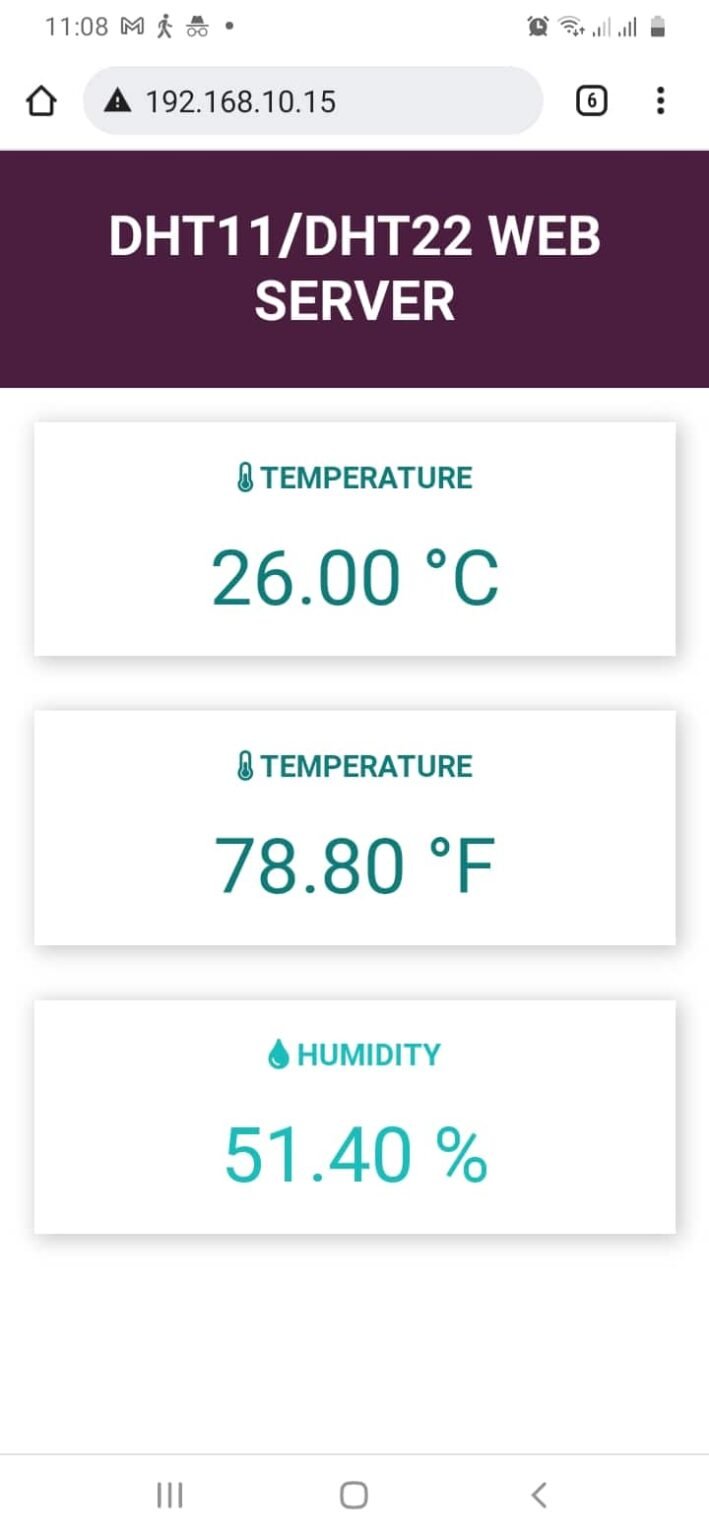Screen dimensions: 709x1536
Task: Open the browser overflow menu
Action: 660,101
